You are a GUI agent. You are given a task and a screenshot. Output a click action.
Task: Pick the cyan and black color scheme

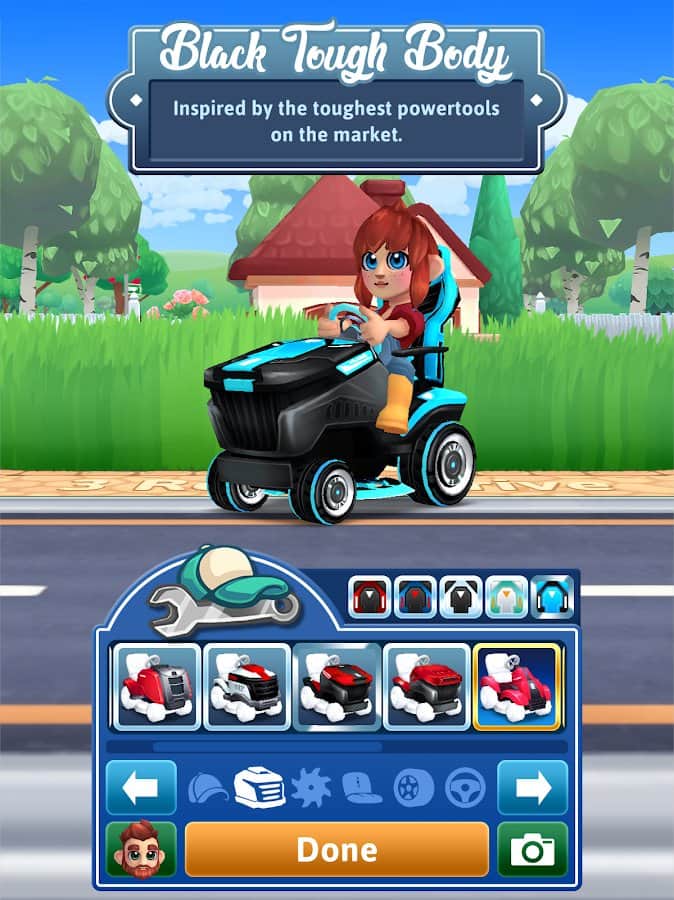click(551, 597)
